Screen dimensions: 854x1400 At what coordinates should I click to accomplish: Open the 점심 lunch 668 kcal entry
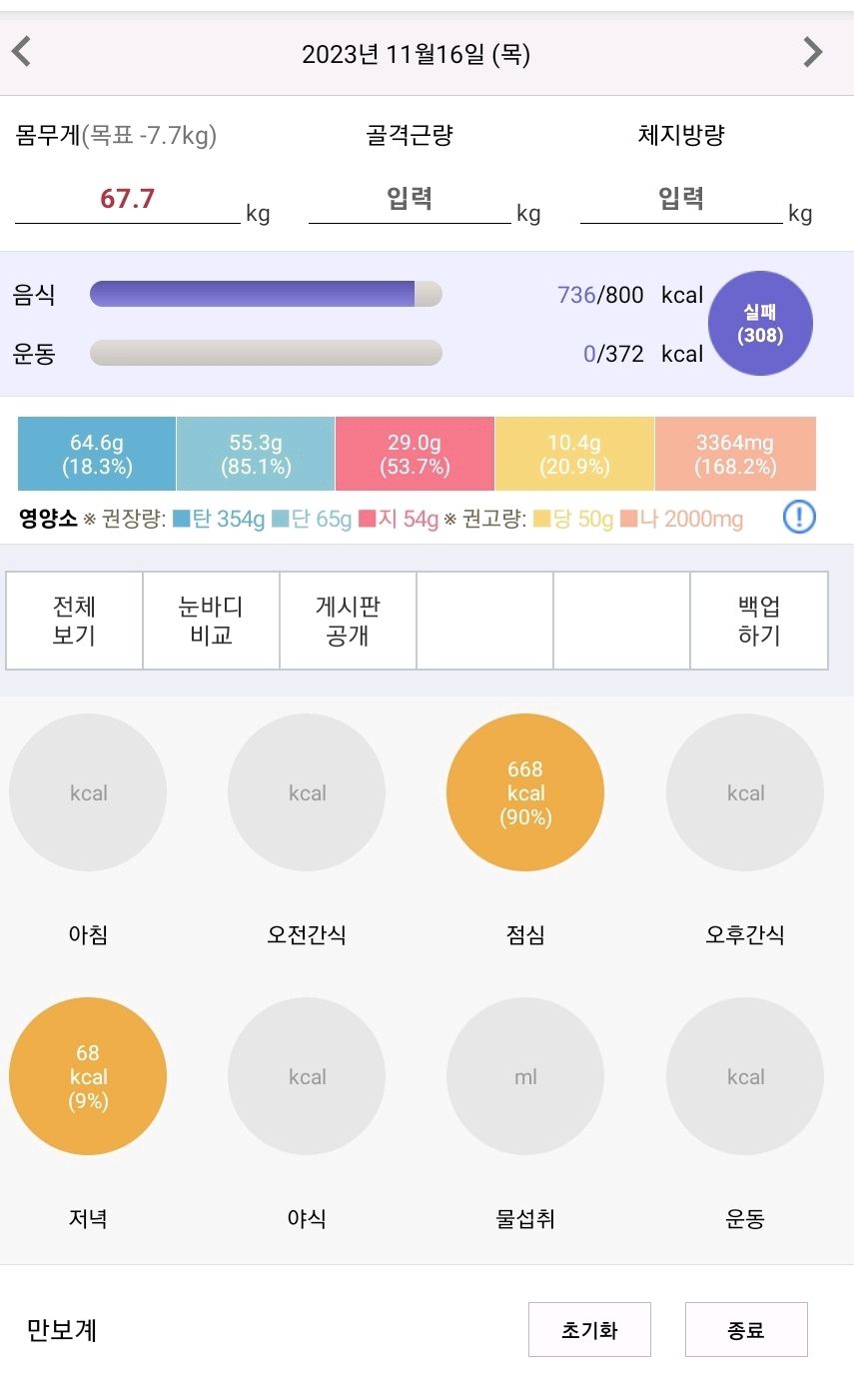click(525, 792)
